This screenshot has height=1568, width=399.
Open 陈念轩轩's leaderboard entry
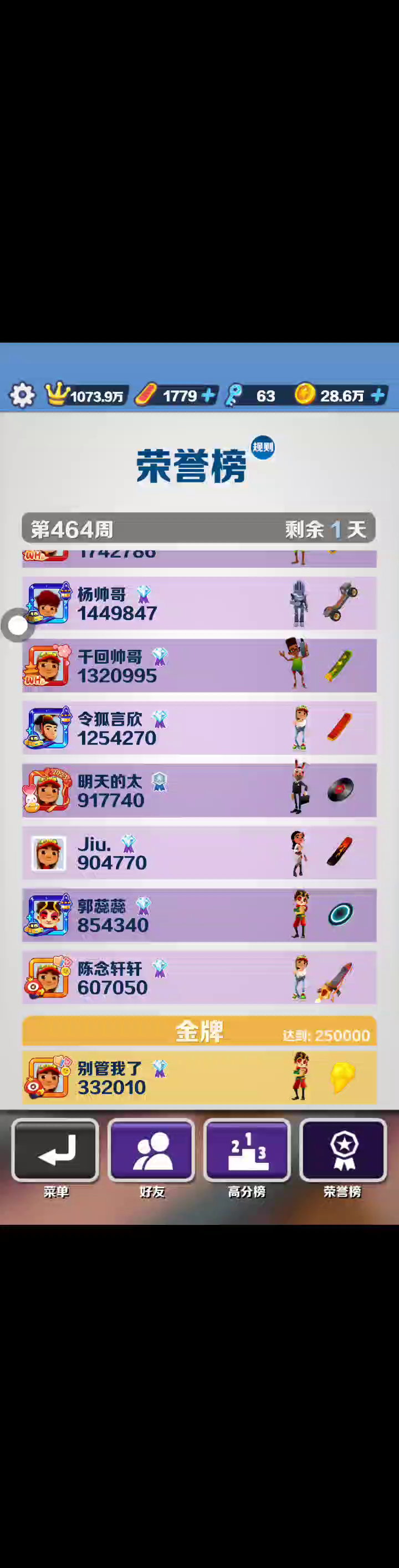(199, 978)
